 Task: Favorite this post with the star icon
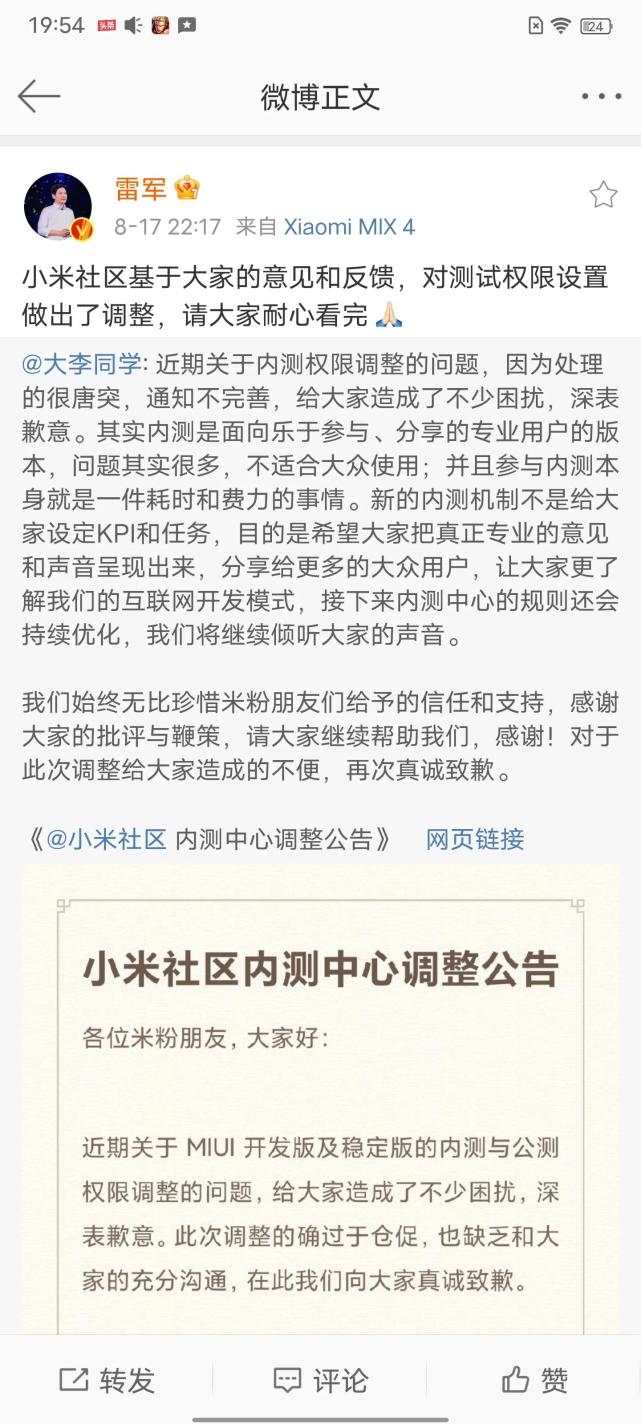tap(603, 195)
